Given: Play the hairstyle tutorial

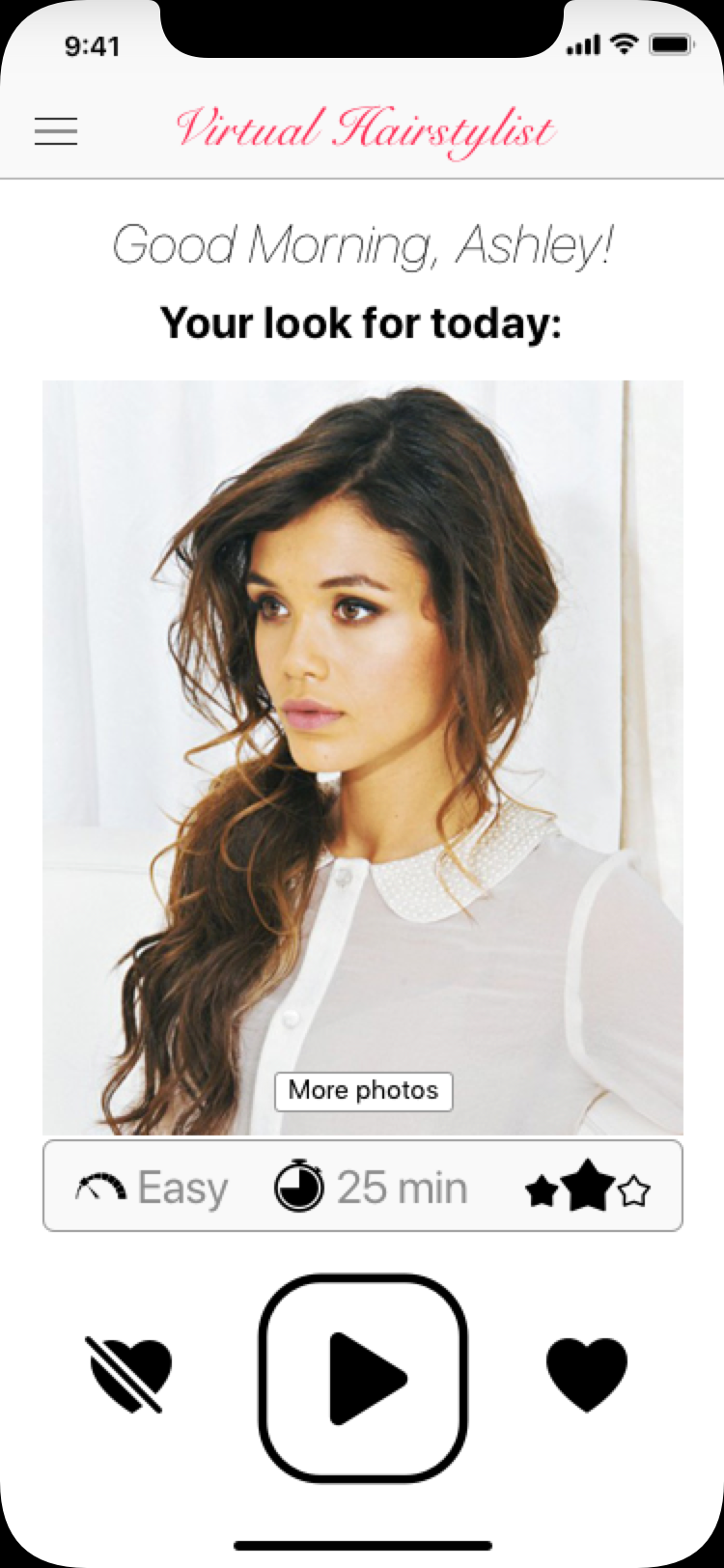Looking at the screenshot, I should [363, 1378].
